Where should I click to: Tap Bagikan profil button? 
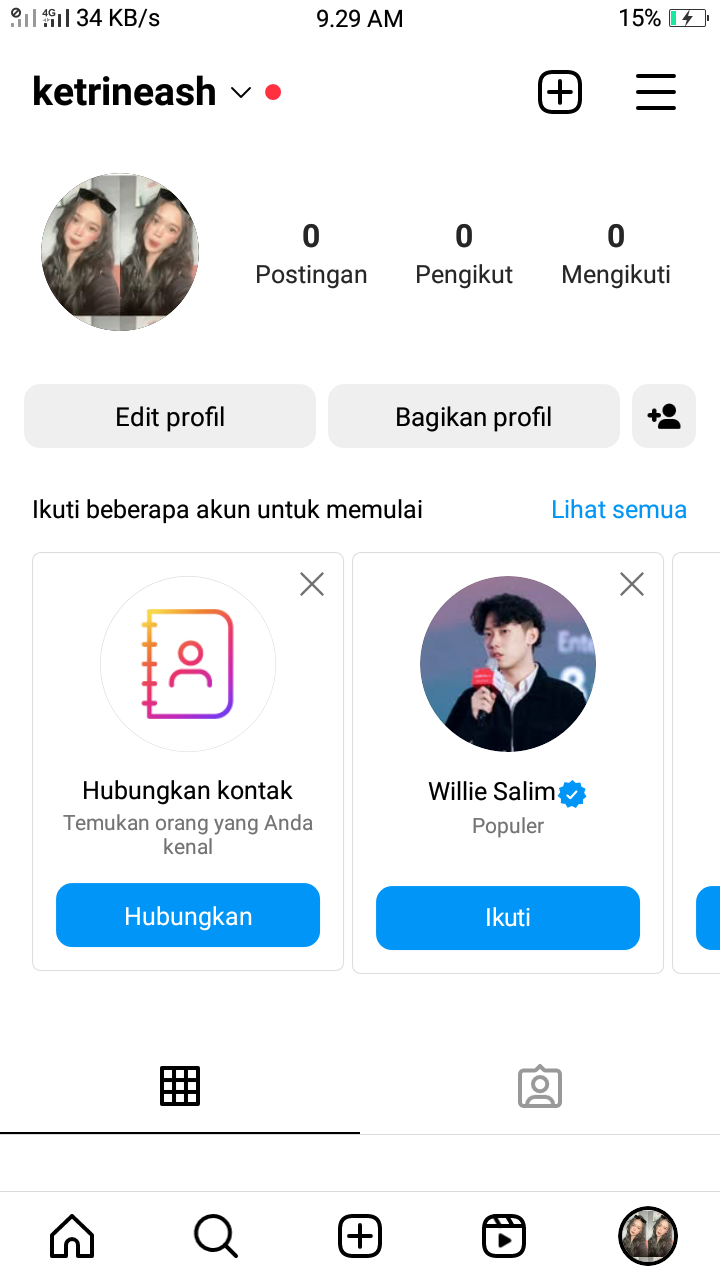[x=474, y=416]
